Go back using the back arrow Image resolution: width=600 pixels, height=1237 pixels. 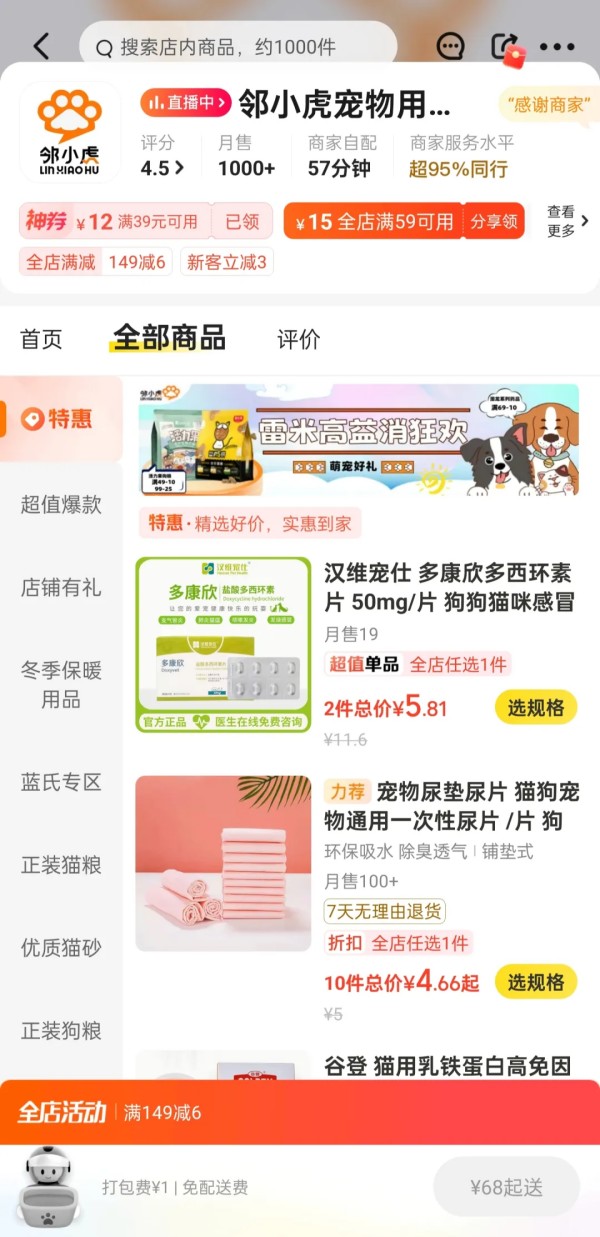click(41, 47)
